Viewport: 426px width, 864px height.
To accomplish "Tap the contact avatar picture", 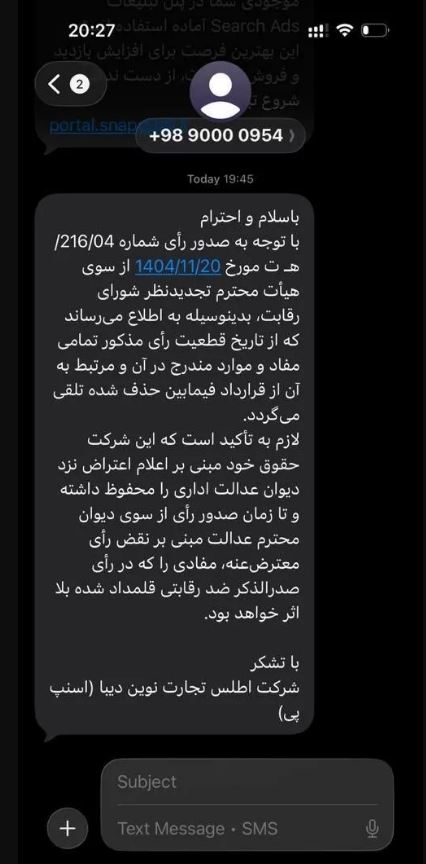I will (x=220, y=91).
